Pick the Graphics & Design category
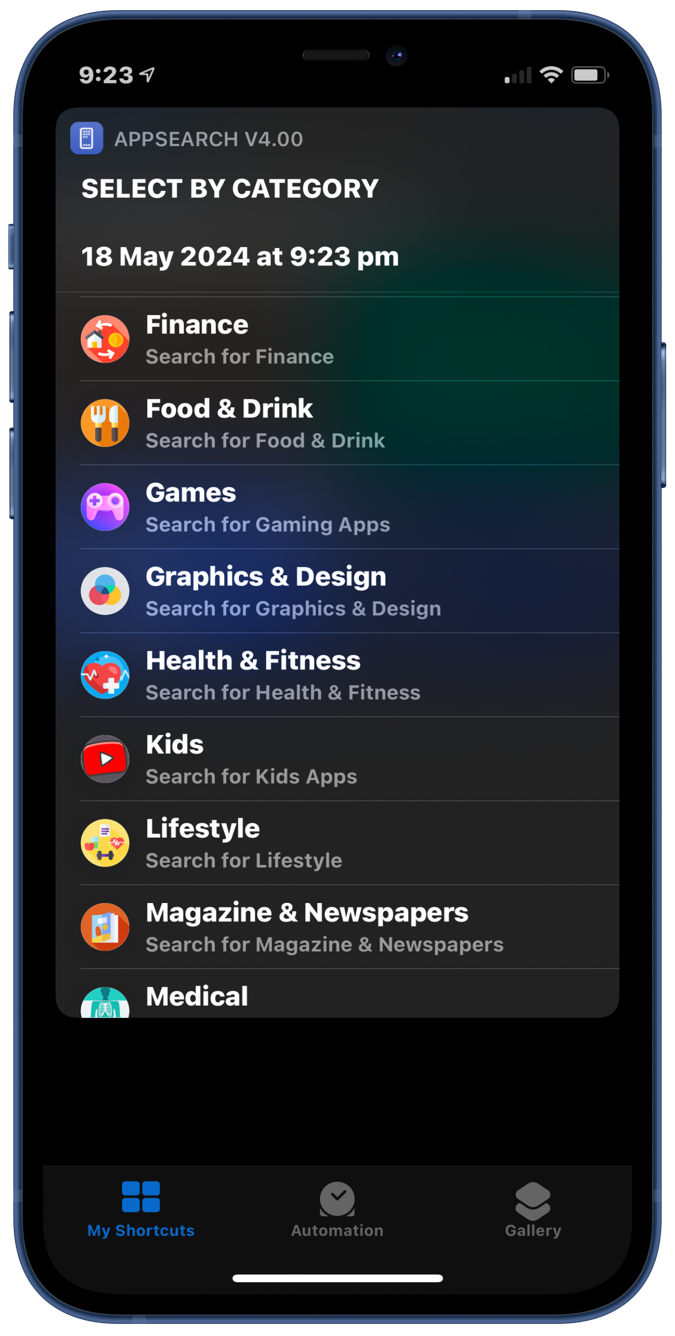This screenshot has width=675, height=1336. point(337,591)
